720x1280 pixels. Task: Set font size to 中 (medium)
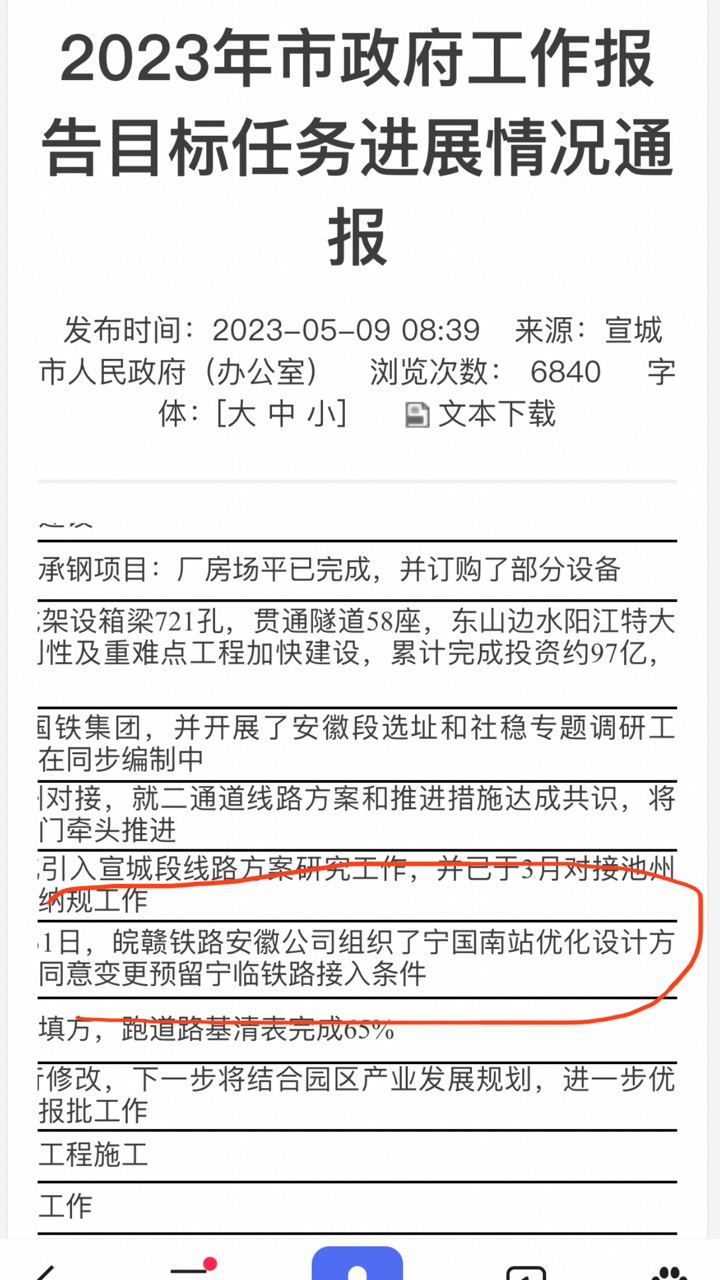(x=281, y=414)
